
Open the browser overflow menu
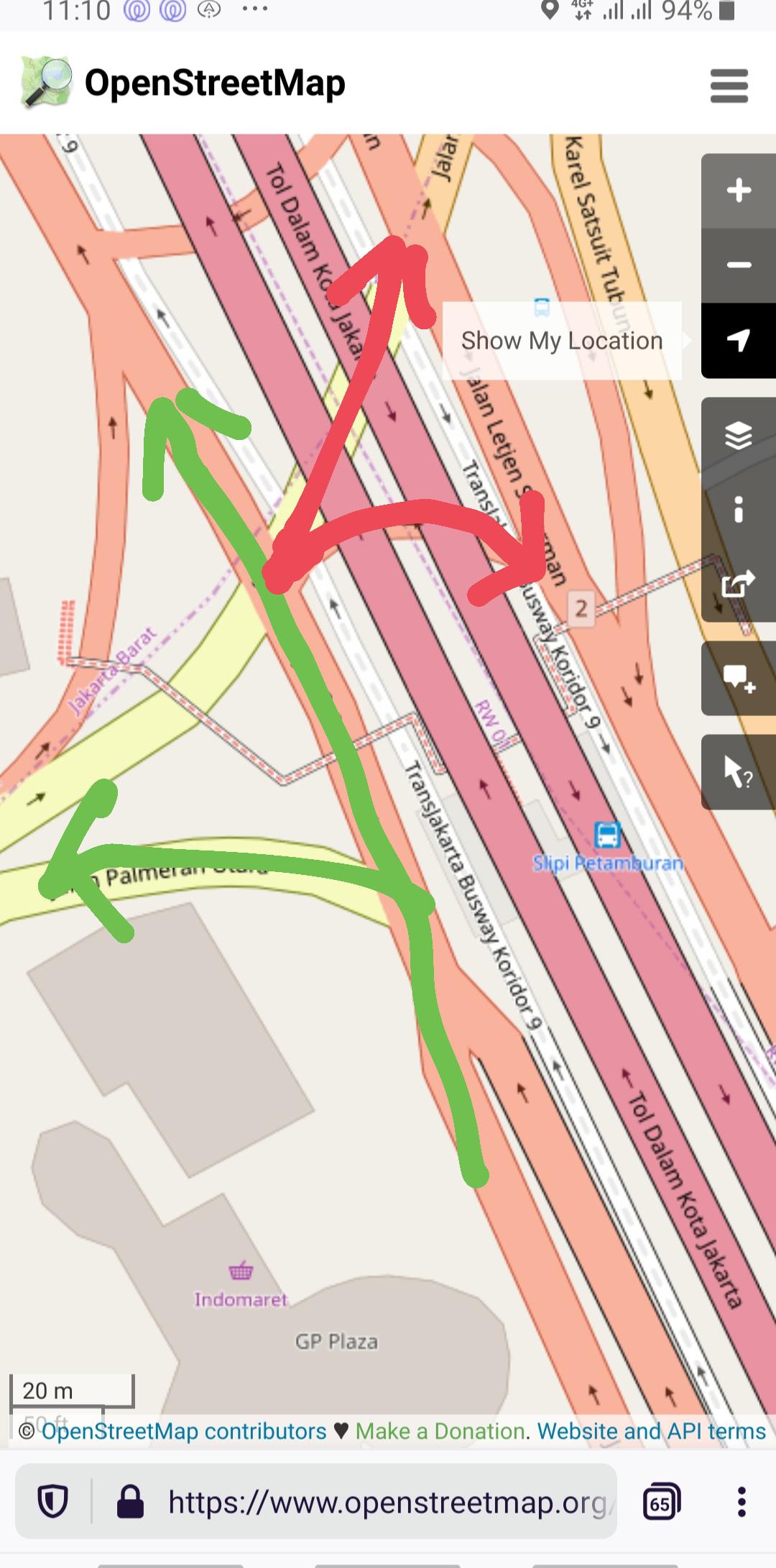(x=742, y=1502)
